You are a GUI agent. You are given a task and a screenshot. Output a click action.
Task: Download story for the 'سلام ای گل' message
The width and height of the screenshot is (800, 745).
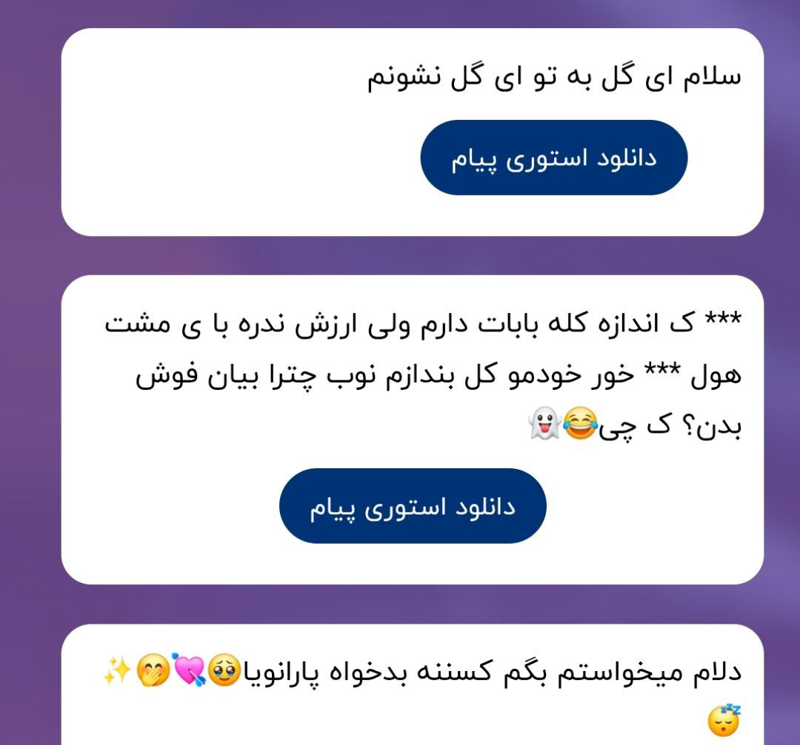553,158
